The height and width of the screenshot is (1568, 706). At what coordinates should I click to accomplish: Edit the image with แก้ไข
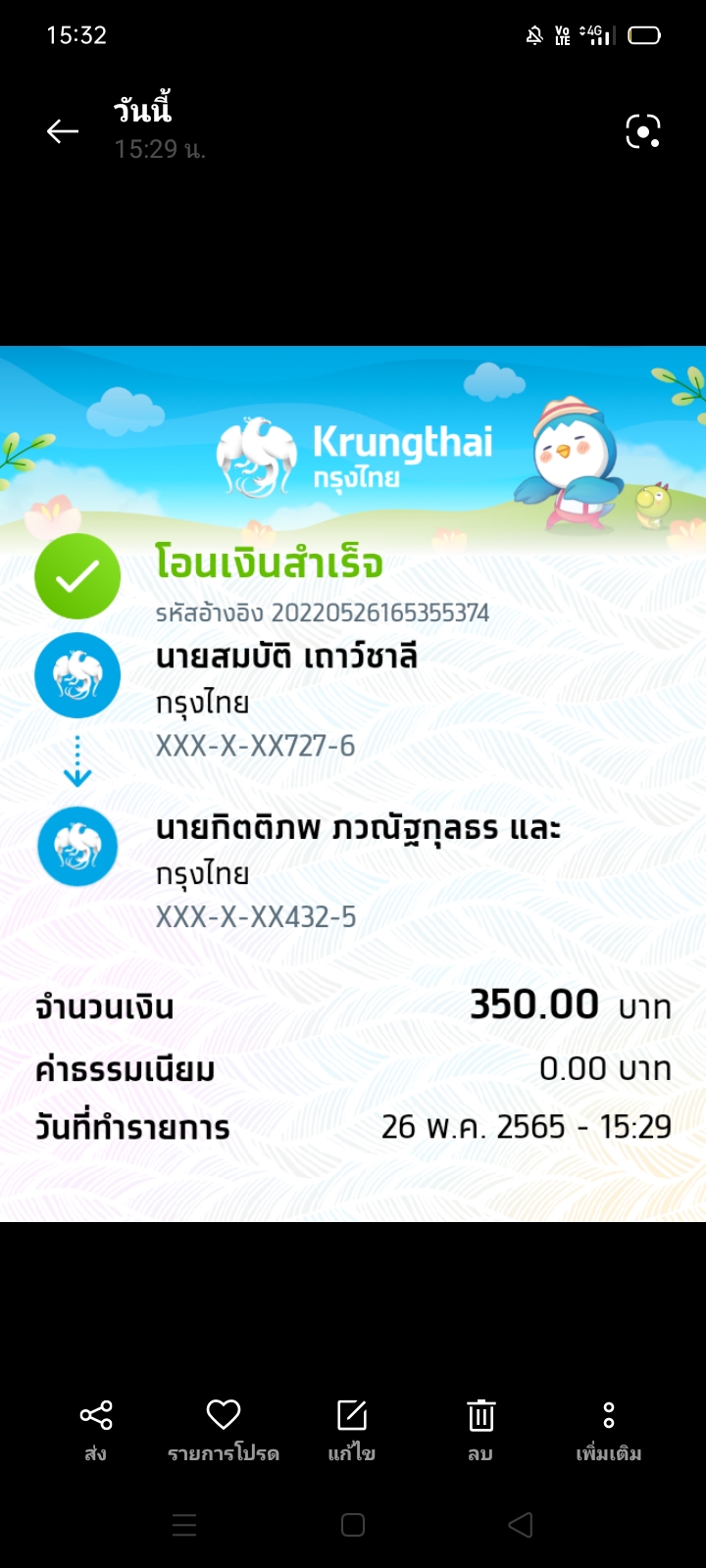click(352, 1429)
